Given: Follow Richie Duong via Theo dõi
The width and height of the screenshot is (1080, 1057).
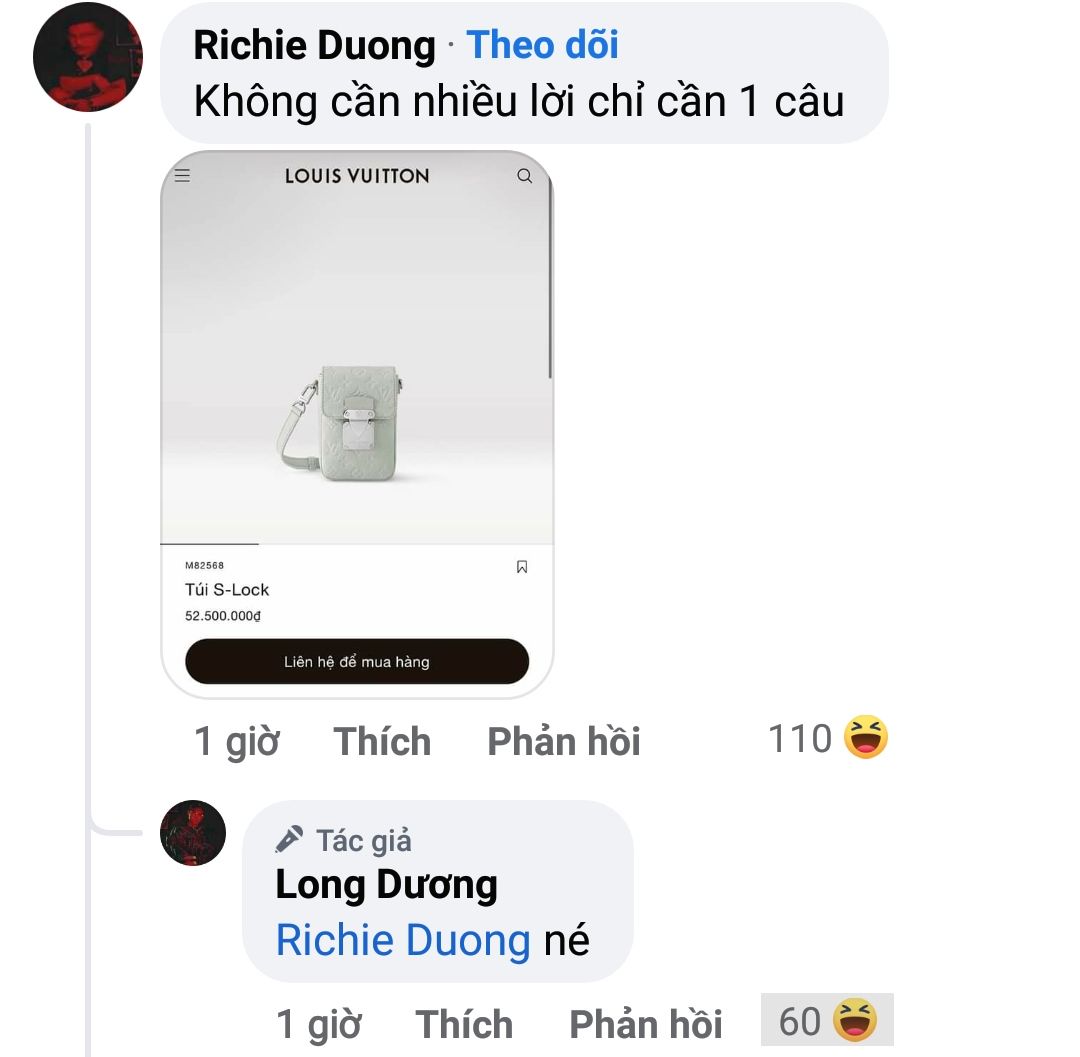Looking at the screenshot, I should (542, 45).
